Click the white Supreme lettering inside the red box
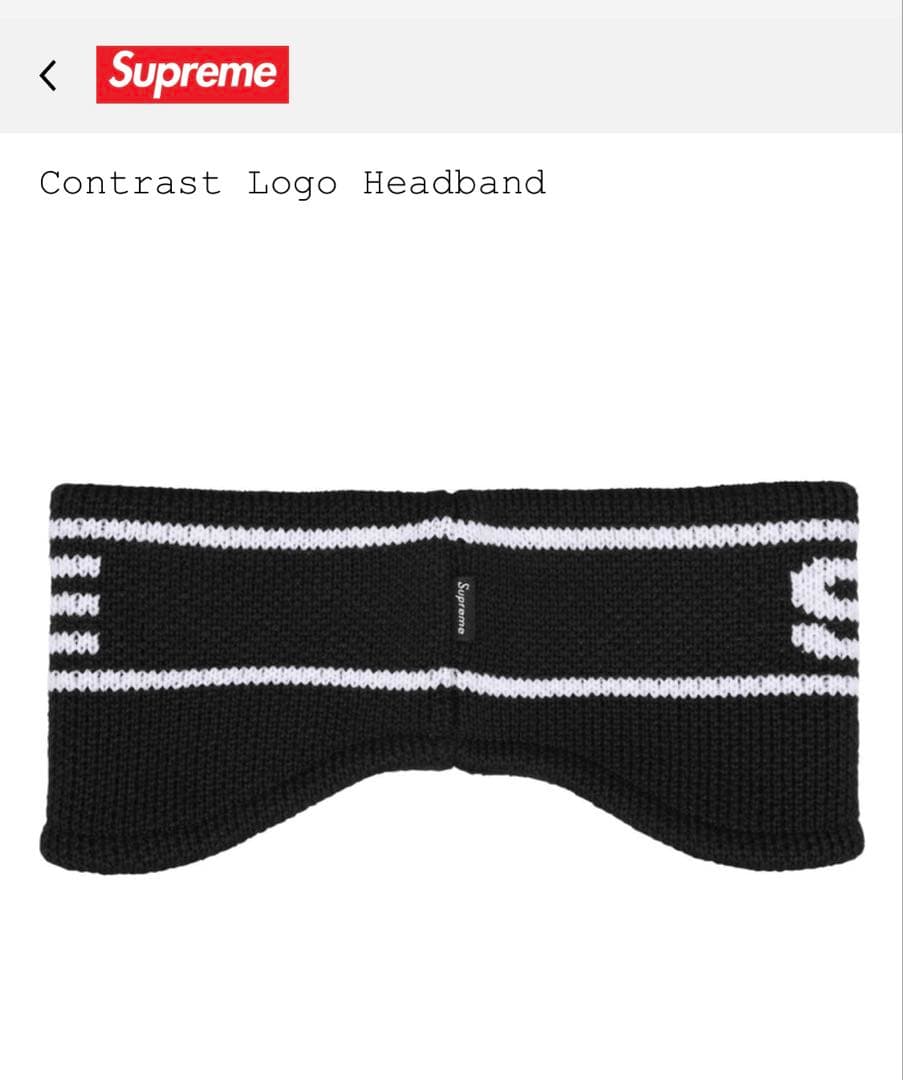Screen dimensions: 903x1080 192,73
